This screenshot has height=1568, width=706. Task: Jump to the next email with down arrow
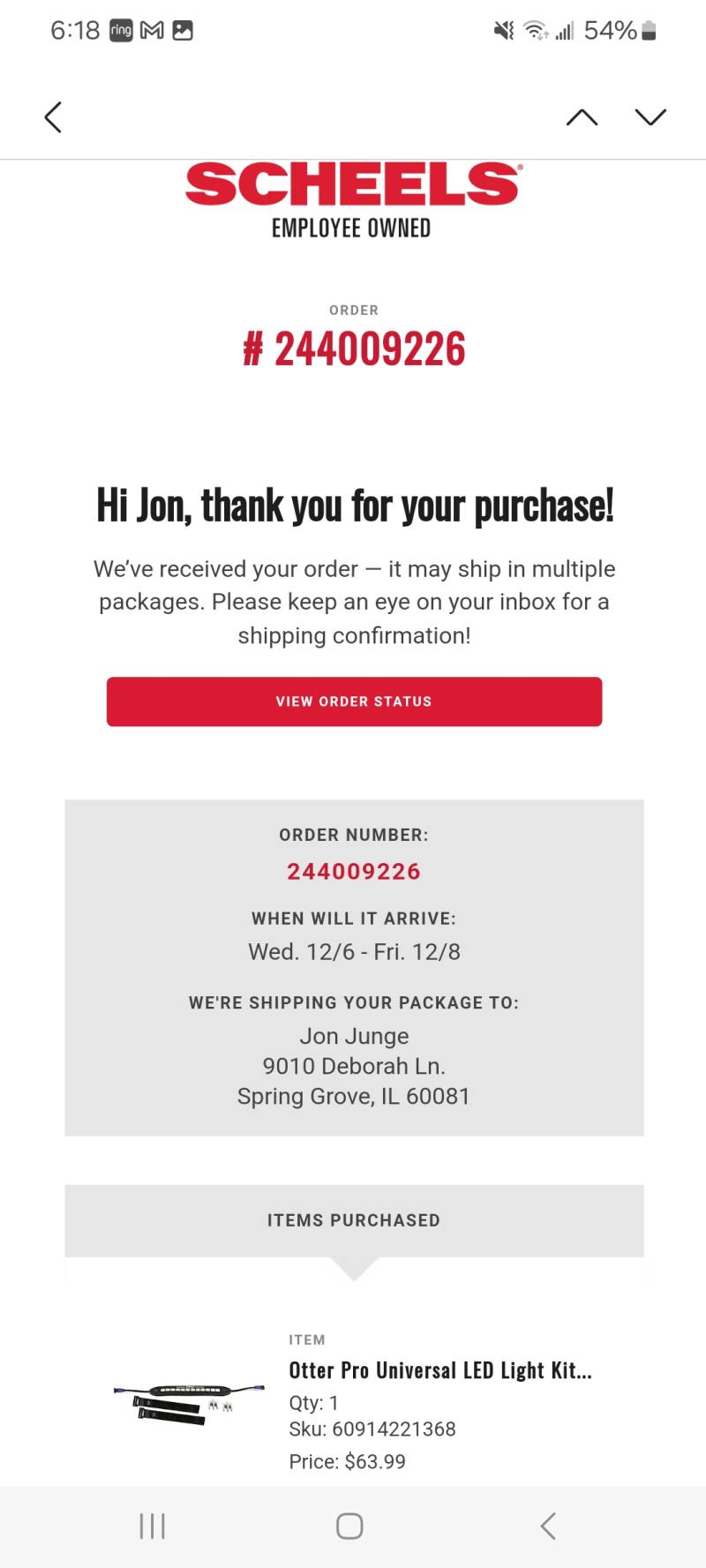click(x=650, y=116)
